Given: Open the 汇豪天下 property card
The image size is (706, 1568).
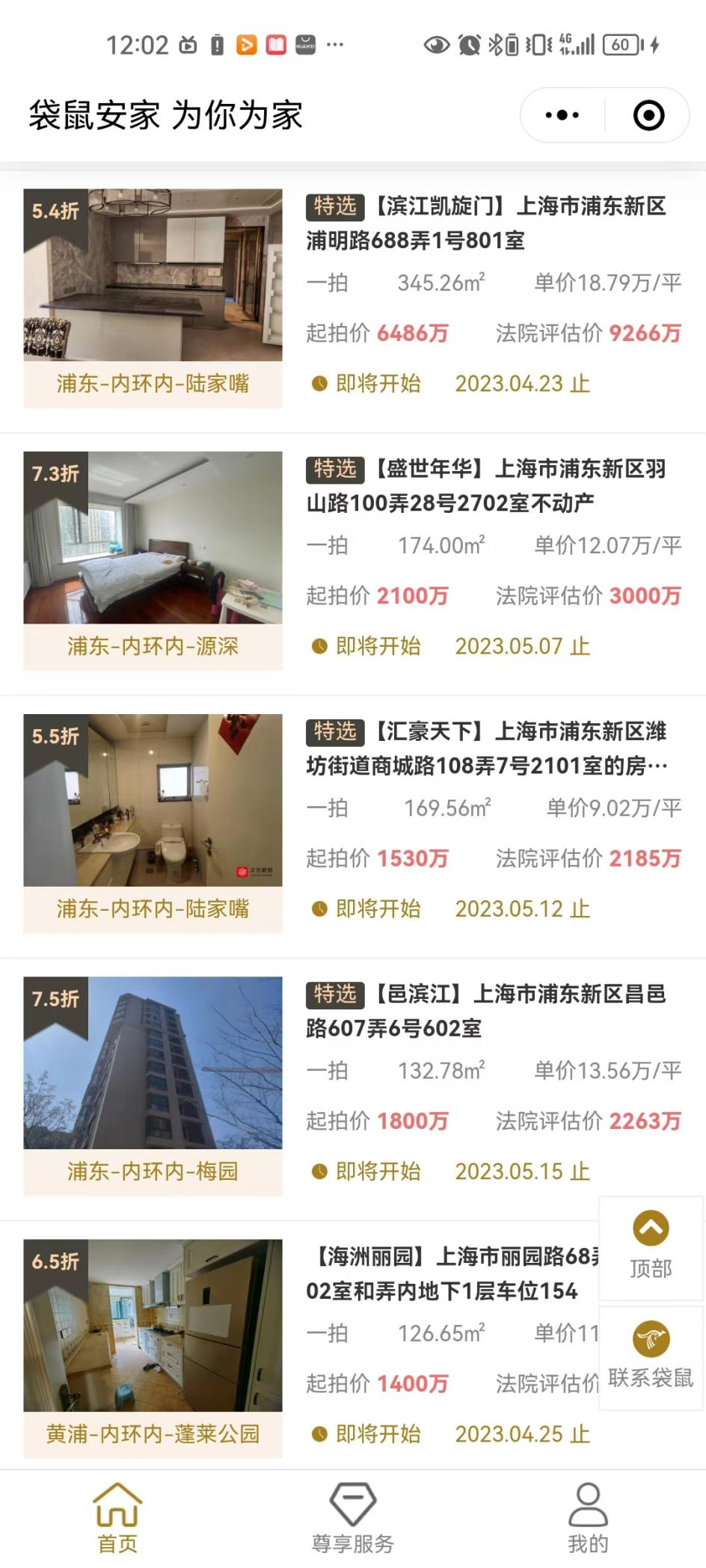Looking at the screenshot, I should tap(485, 748).
